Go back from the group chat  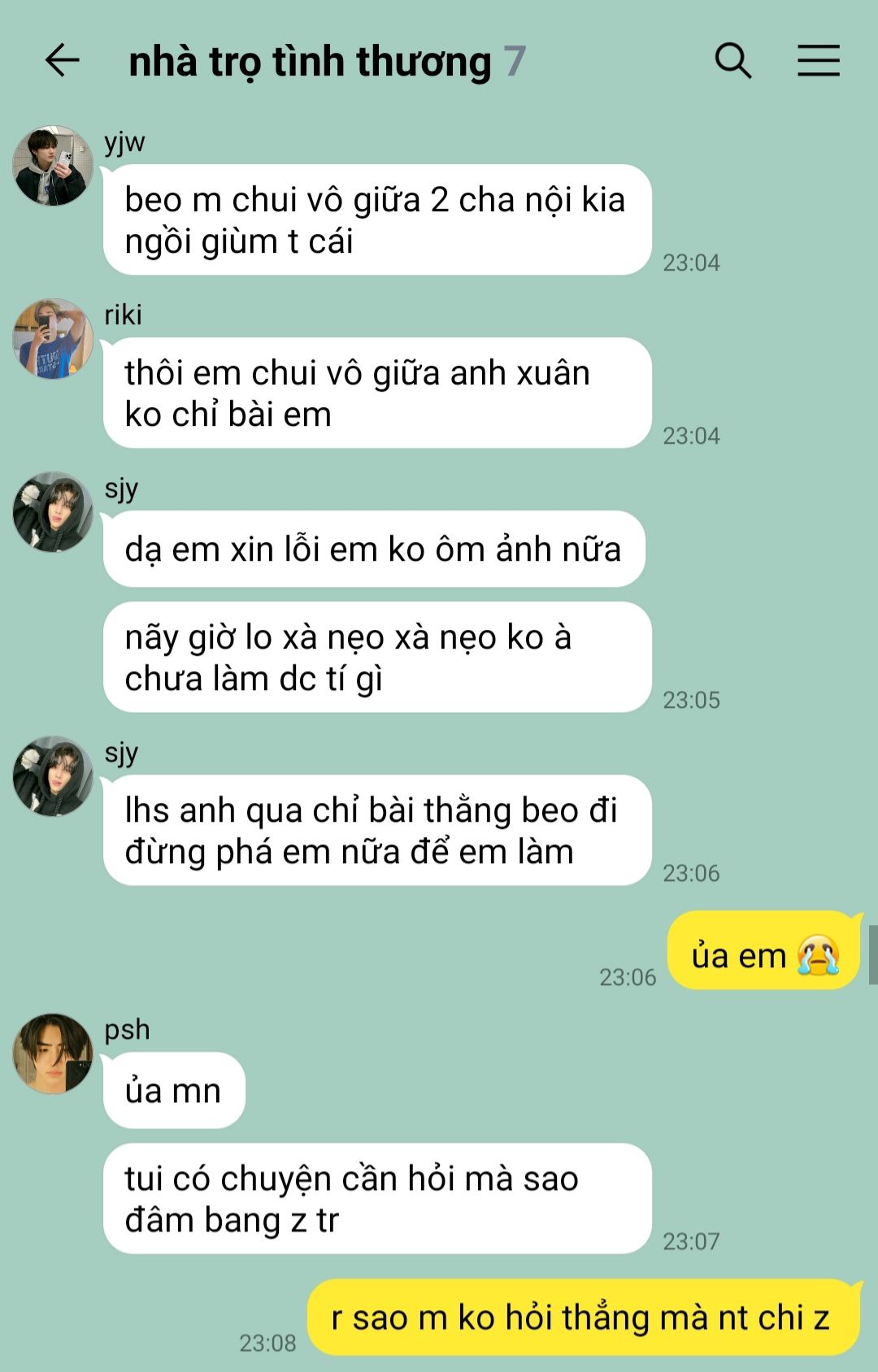click(x=62, y=61)
